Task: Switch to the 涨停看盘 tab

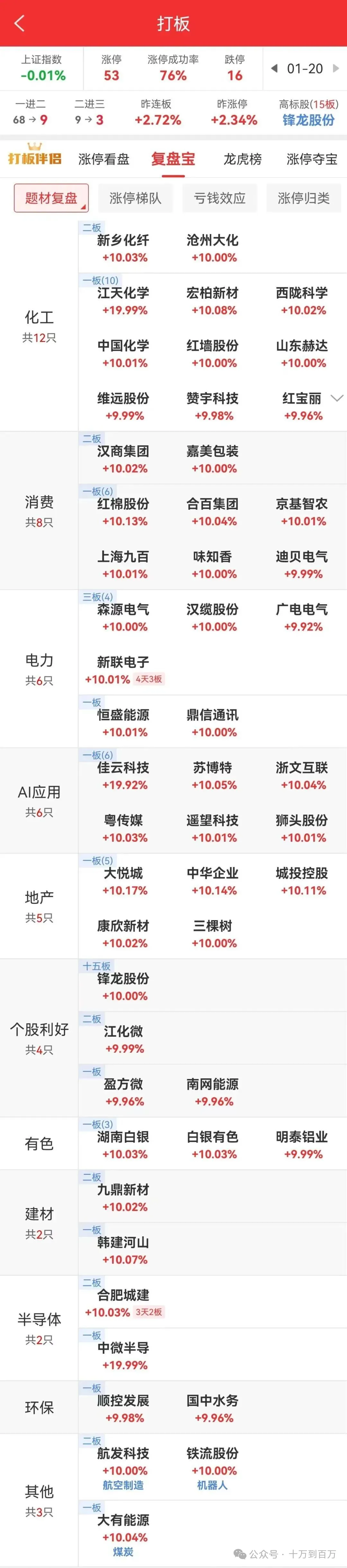Action: (103, 159)
